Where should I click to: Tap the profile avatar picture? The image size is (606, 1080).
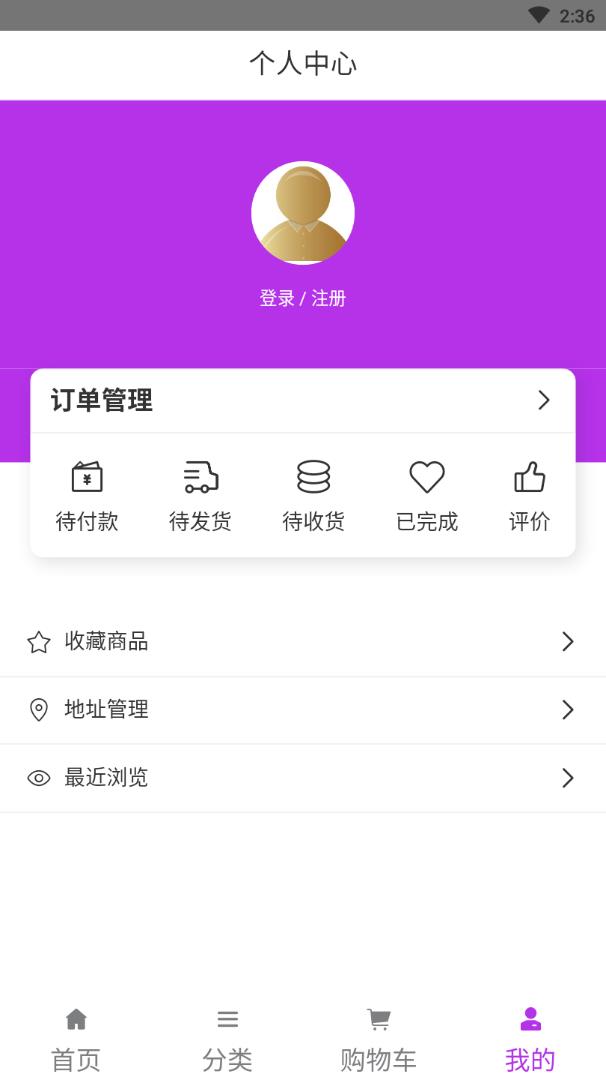pos(303,213)
